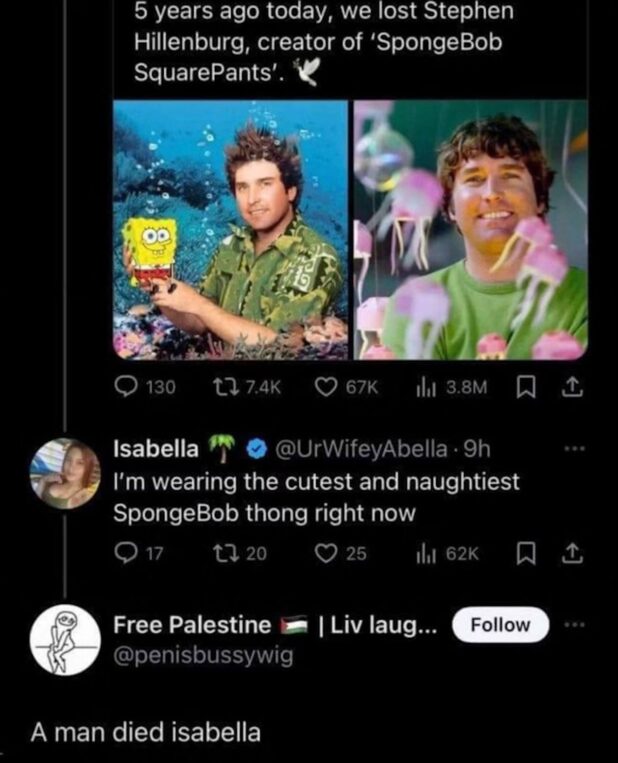
Task: Open Isabella's profile picture
Action: (x=65, y=474)
